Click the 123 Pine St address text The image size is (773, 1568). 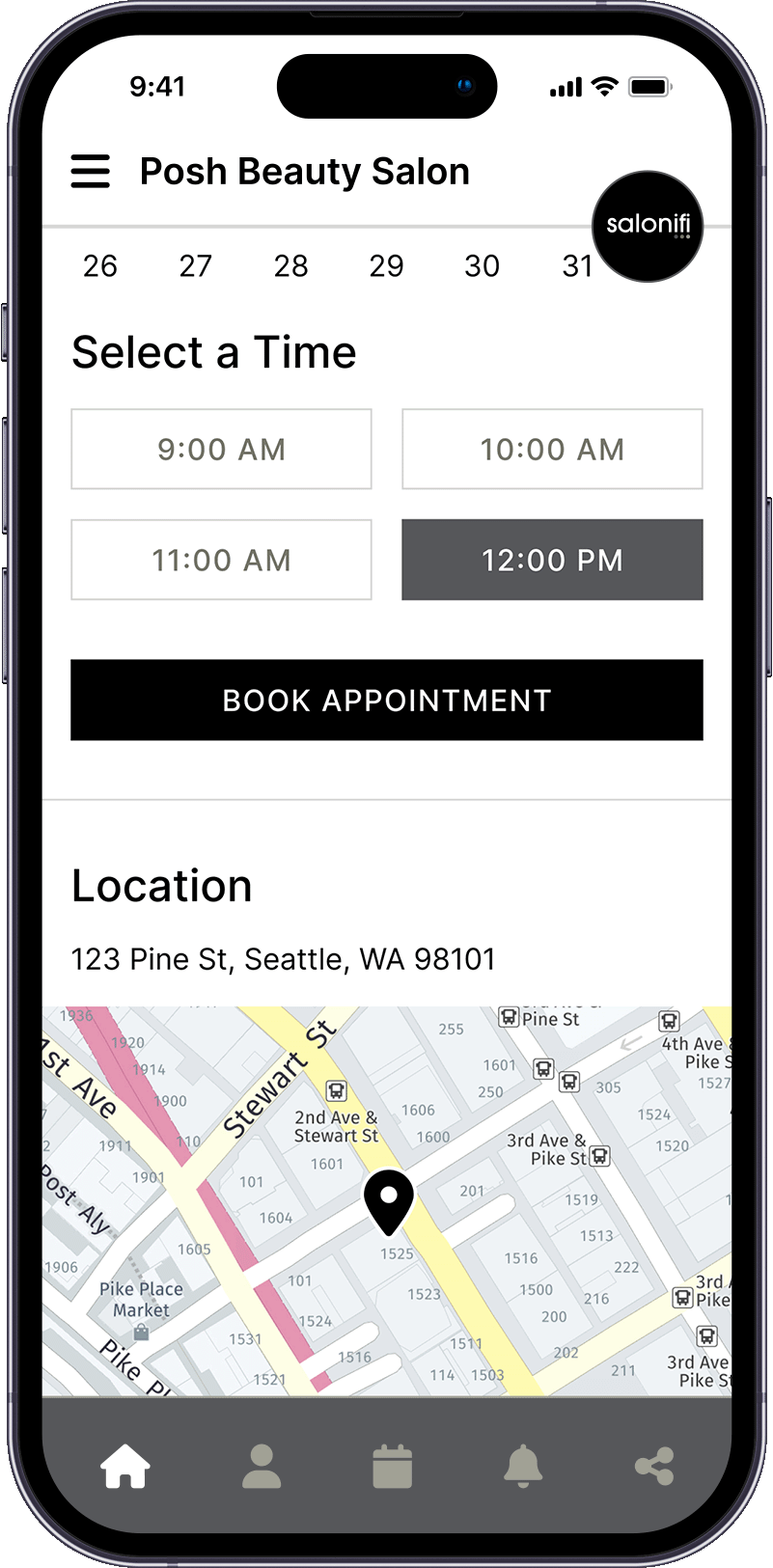(x=283, y=958)
